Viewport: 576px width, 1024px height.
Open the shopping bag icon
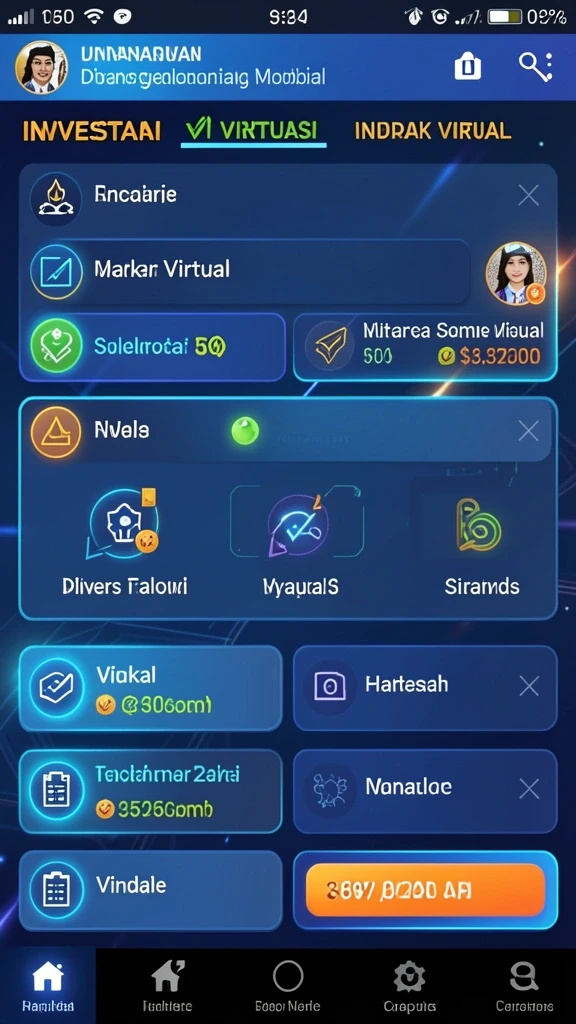(x=468, y=67)
